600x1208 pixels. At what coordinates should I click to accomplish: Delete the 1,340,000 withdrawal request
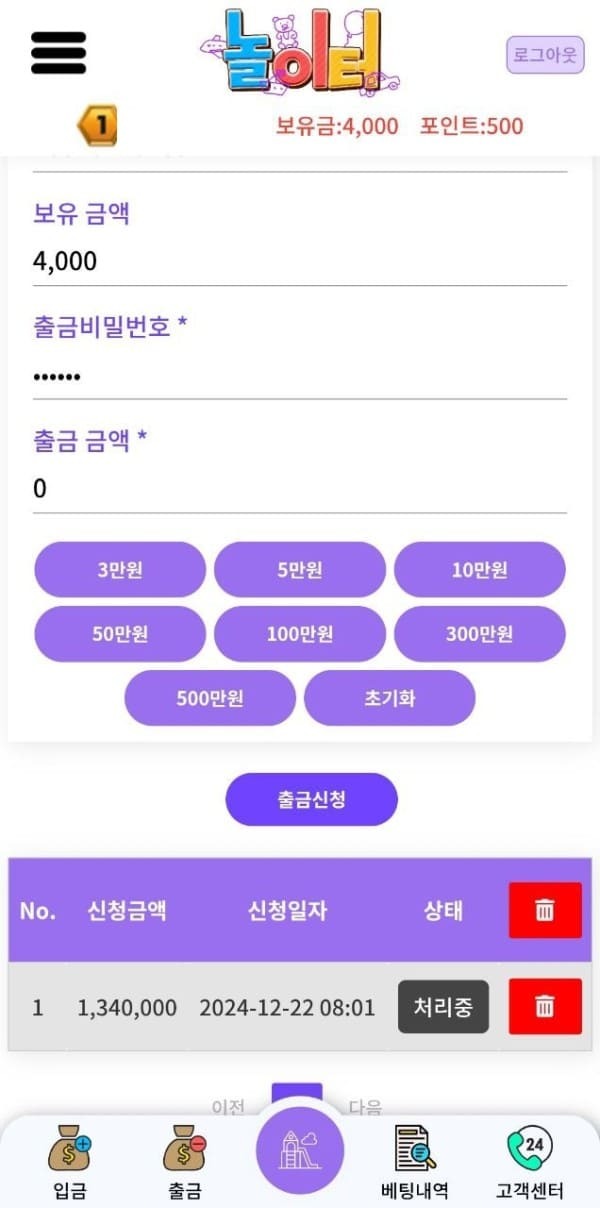click(545, 1006)
